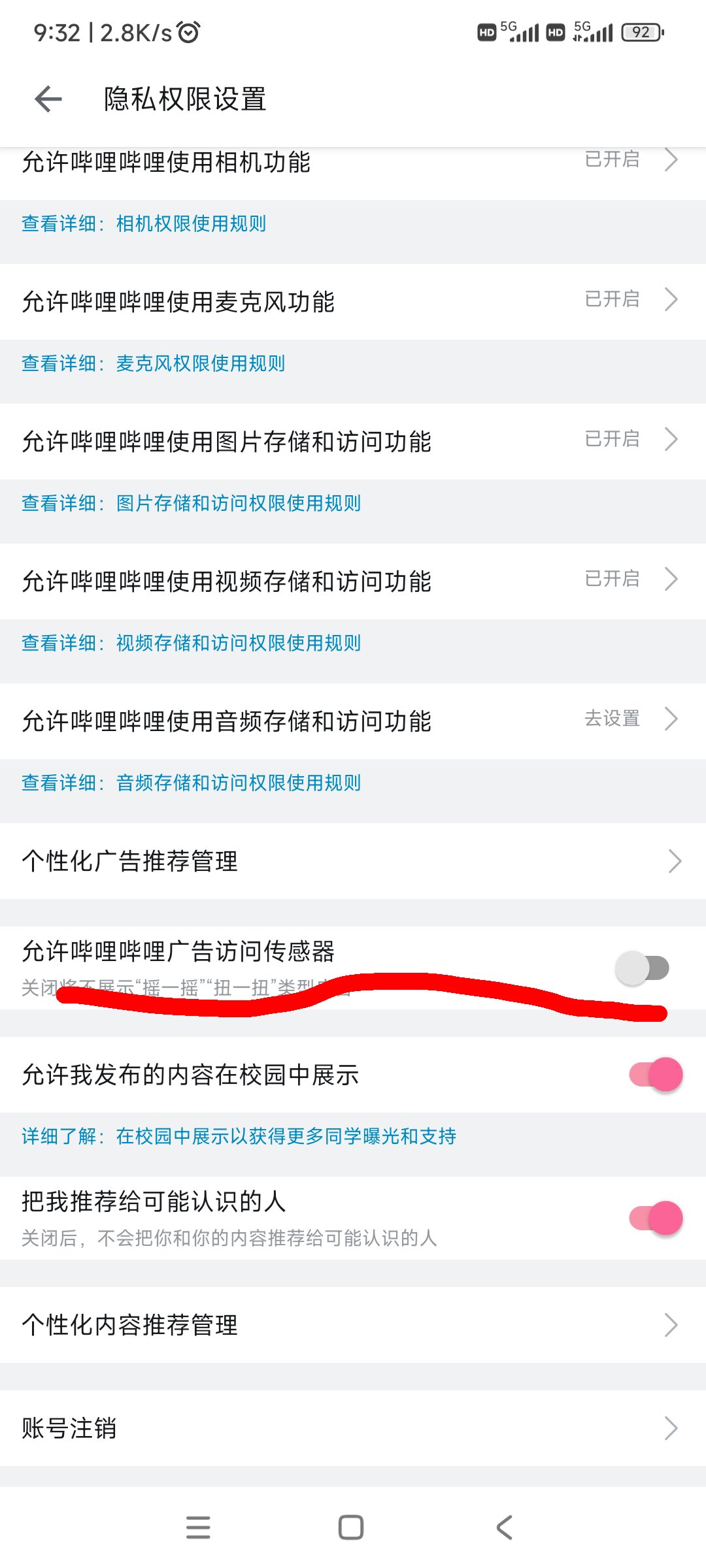
Task: Open 允许哔哩哔哩使用麦克风功能 permission row
Action: pos(353,301)
